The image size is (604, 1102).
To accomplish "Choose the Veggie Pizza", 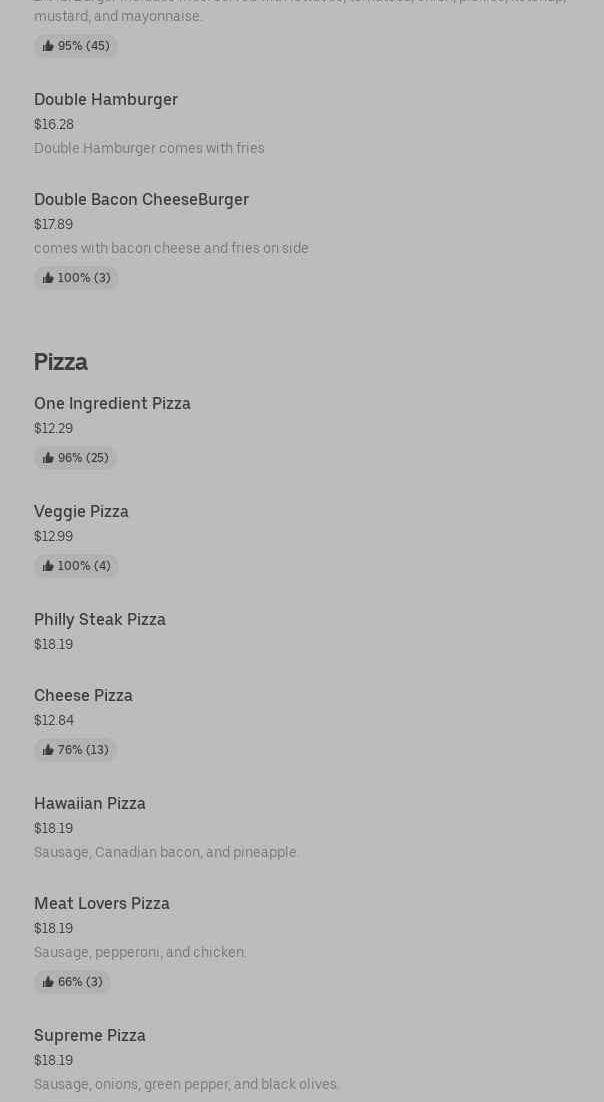I will click(x=81, y=512).
